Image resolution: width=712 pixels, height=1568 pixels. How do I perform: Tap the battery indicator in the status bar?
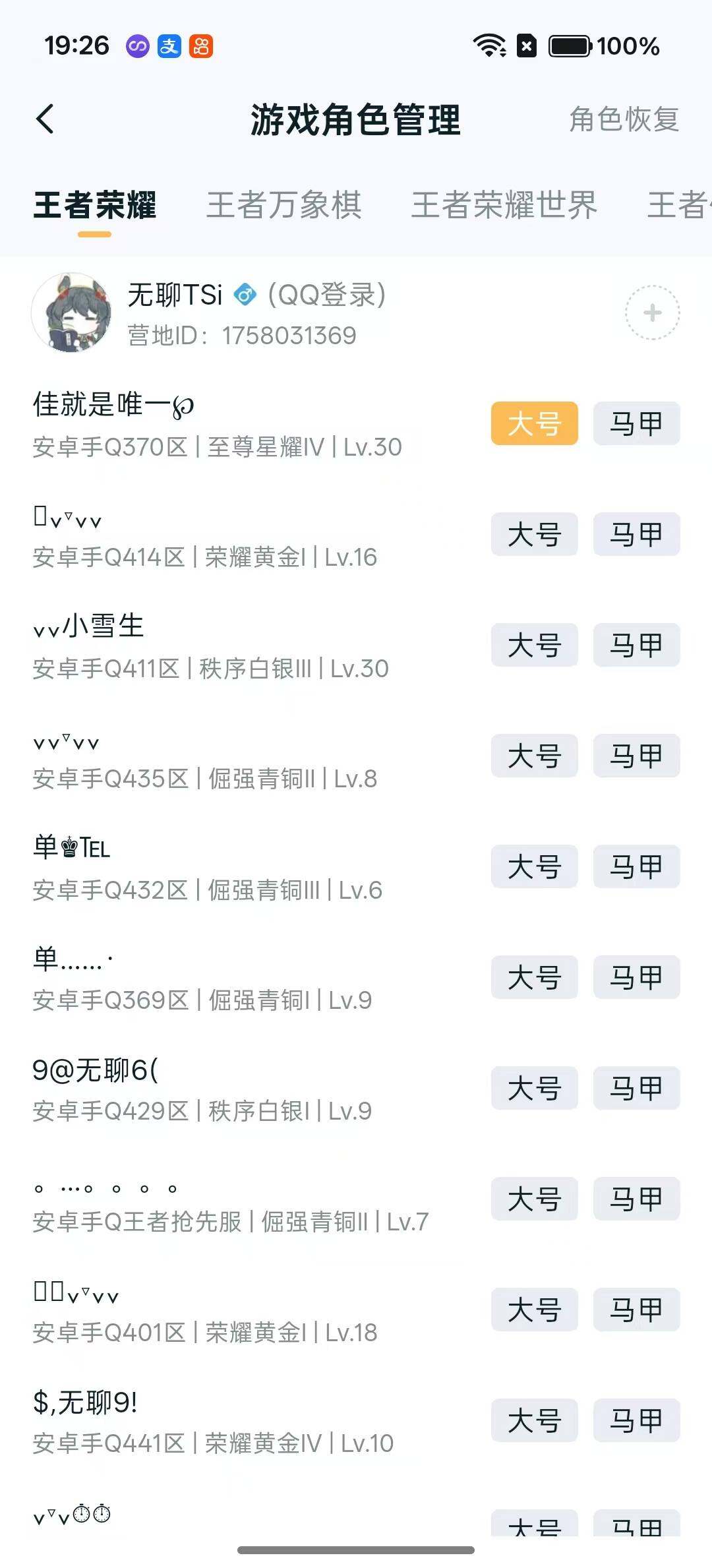point(571,46)
